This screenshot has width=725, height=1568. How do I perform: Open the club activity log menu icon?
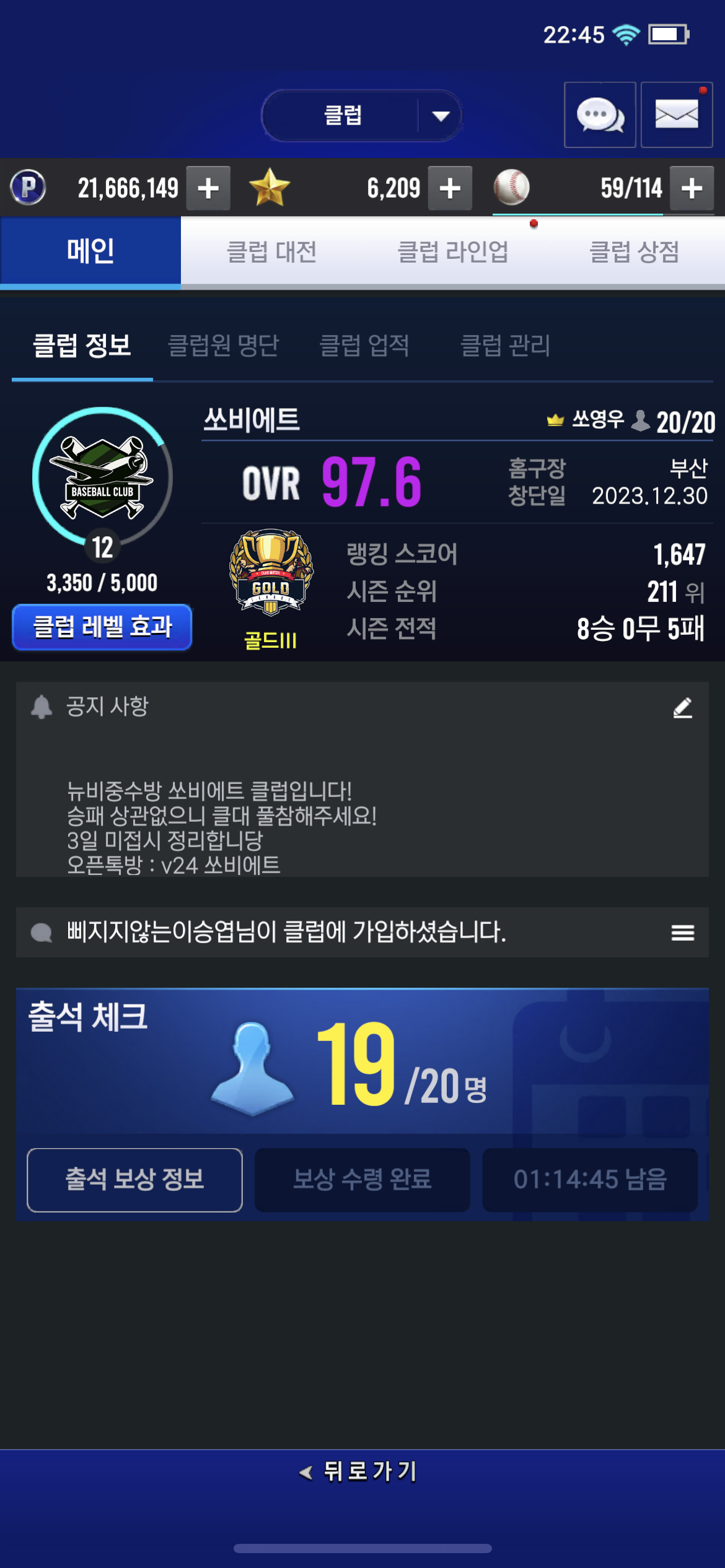[x=682, y=933]
